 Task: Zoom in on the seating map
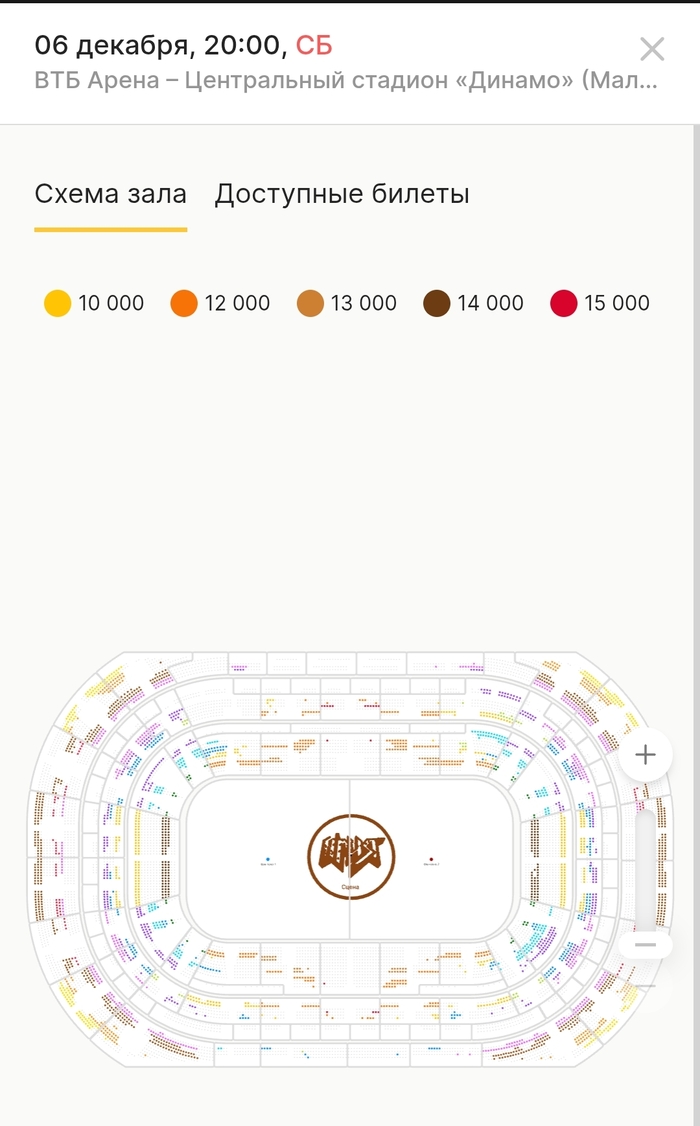[645, 755]
